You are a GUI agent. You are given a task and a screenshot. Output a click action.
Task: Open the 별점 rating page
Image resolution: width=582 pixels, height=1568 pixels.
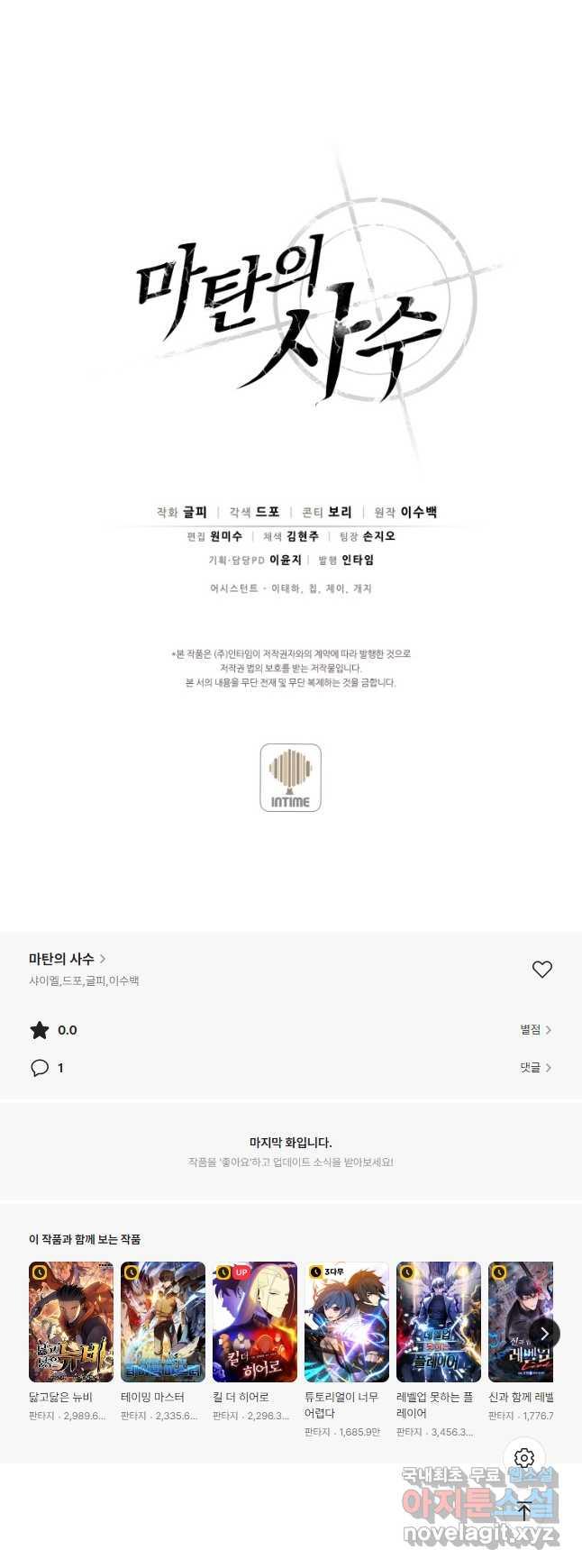[535, 1030]
